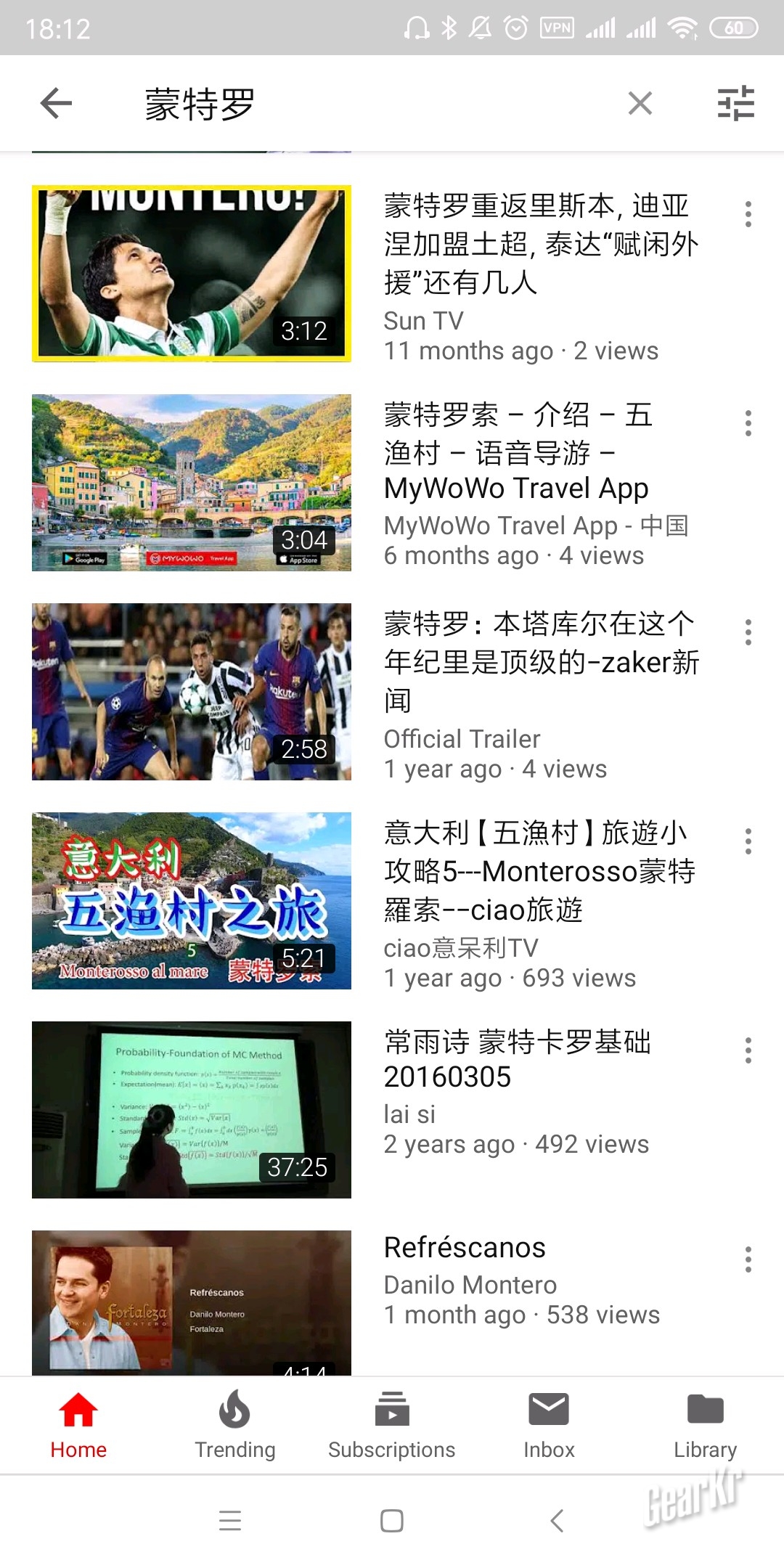Open more options for the lai si video
The image size is (784, 1568).
pos(748,1050)
